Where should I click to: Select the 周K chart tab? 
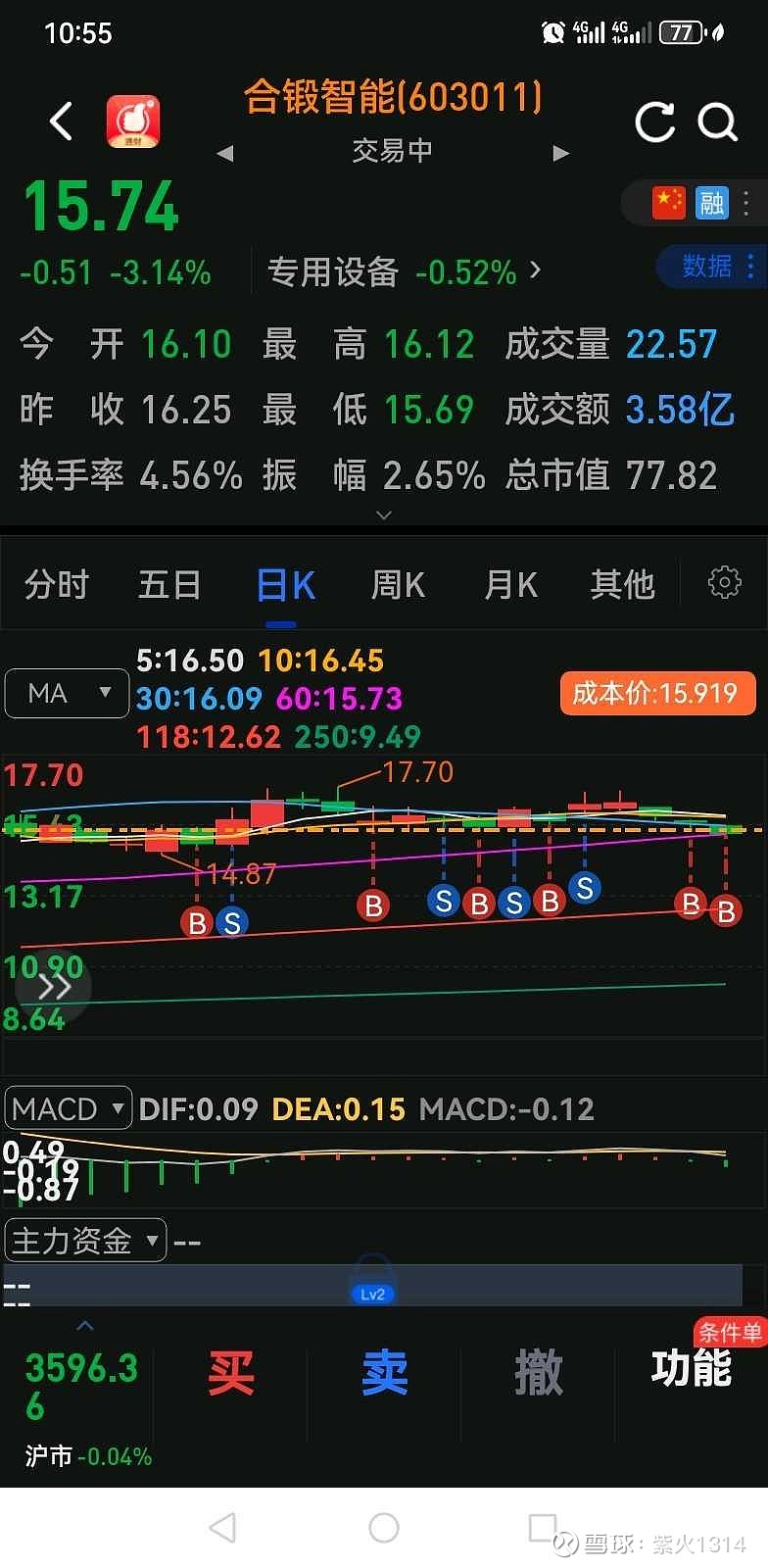tap(398, 585)
